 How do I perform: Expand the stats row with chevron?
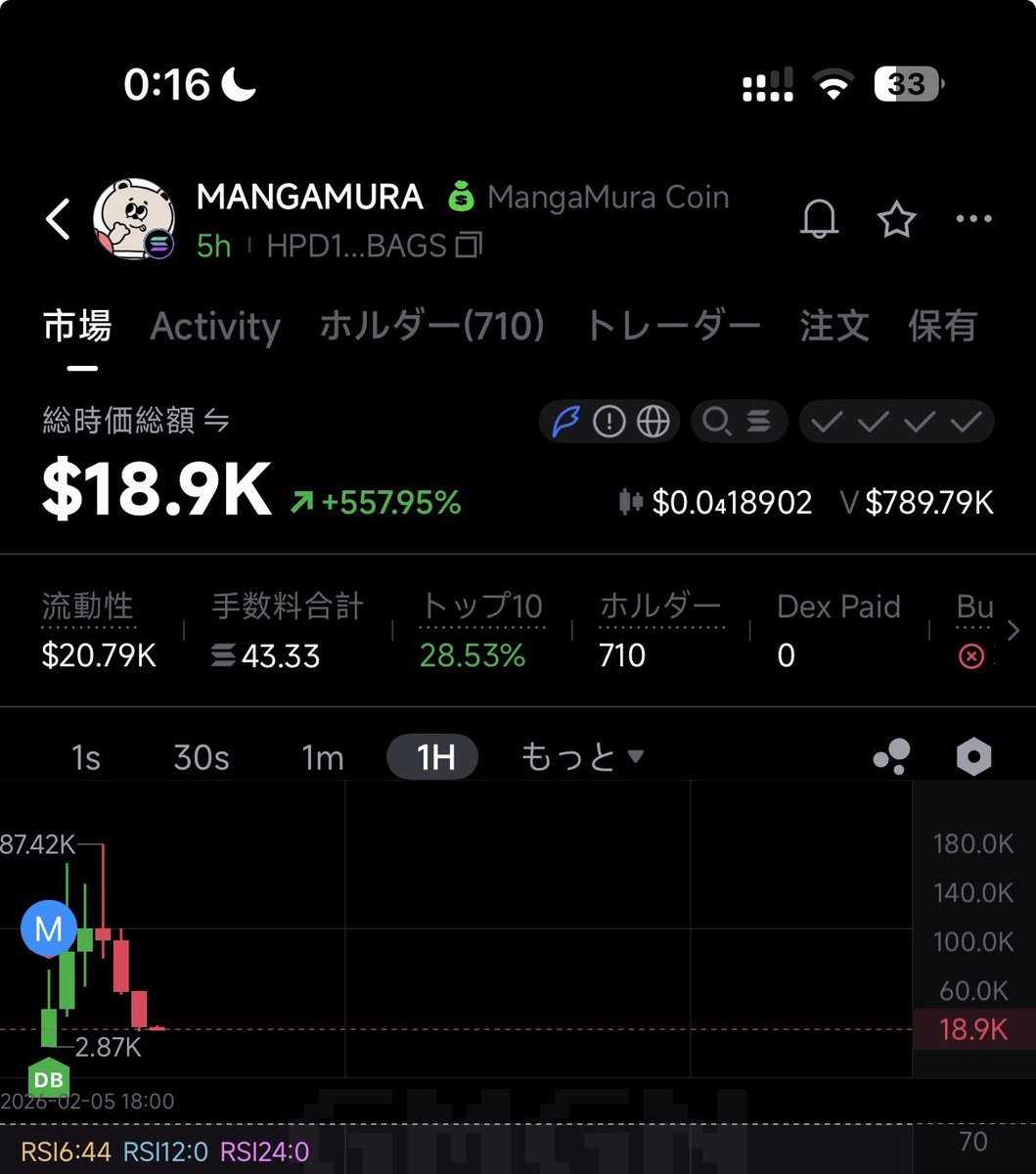pos(1013,629)
